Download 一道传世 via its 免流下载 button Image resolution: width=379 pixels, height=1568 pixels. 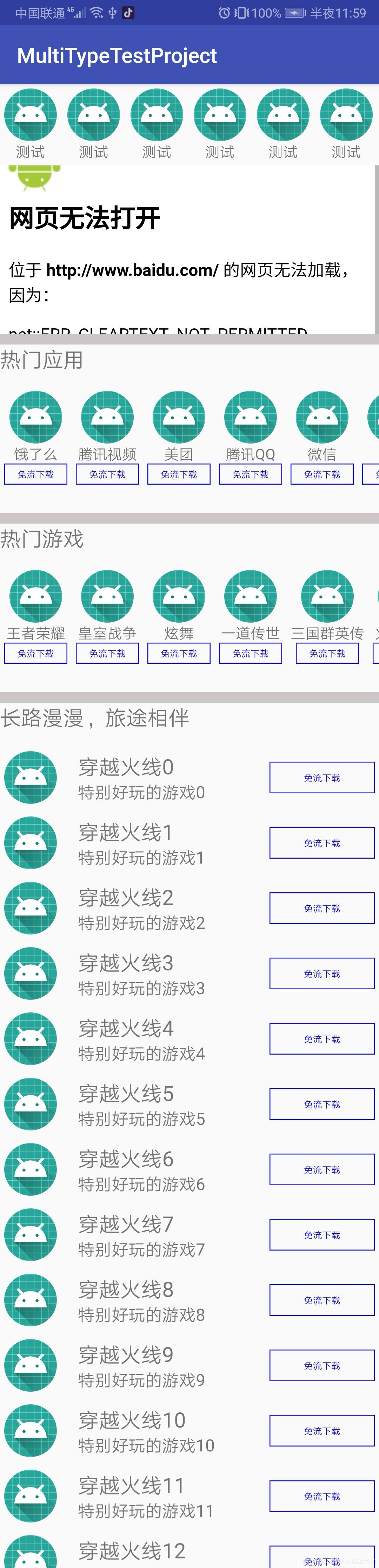[250, 653]
